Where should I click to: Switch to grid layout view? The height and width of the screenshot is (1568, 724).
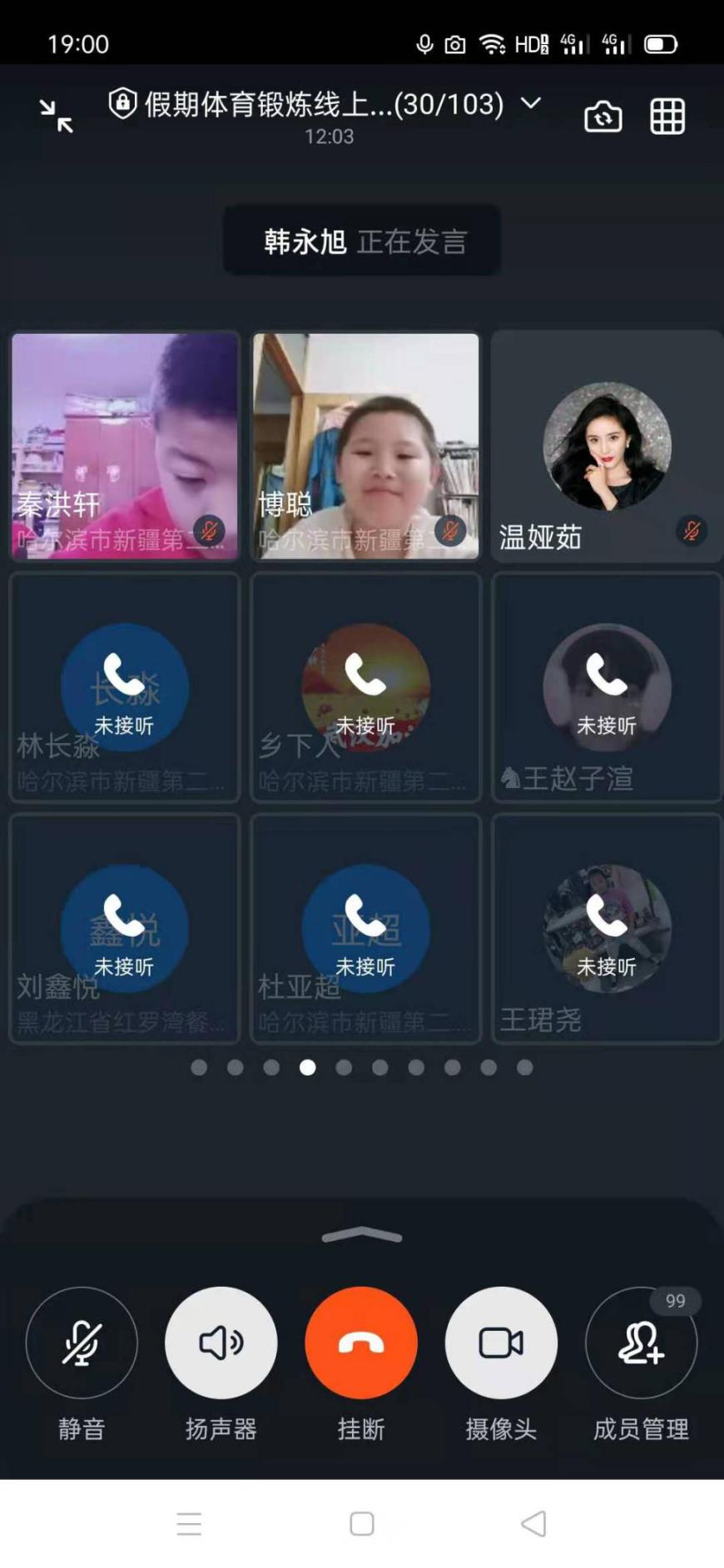point(667,116)
